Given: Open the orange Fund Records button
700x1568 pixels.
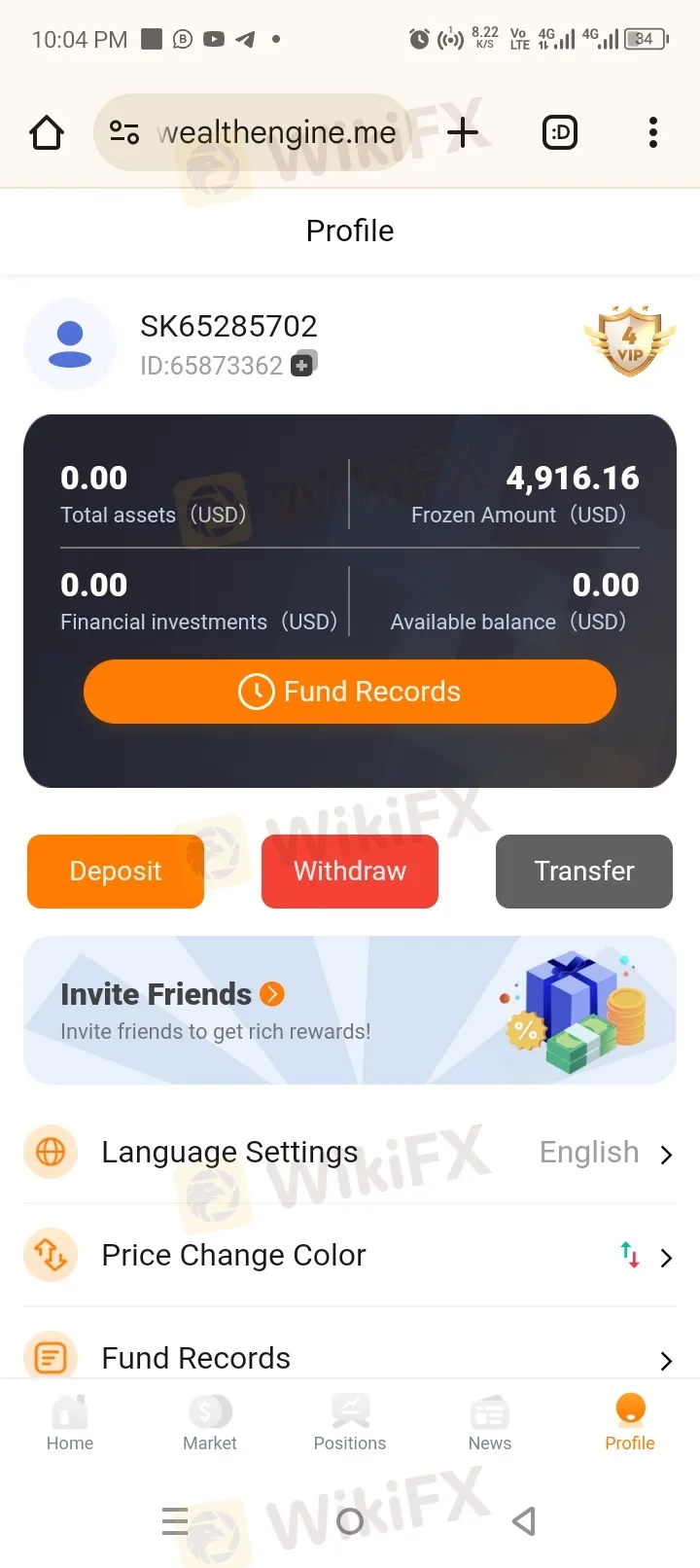Looking at the screenshot, I should [350, 692].
